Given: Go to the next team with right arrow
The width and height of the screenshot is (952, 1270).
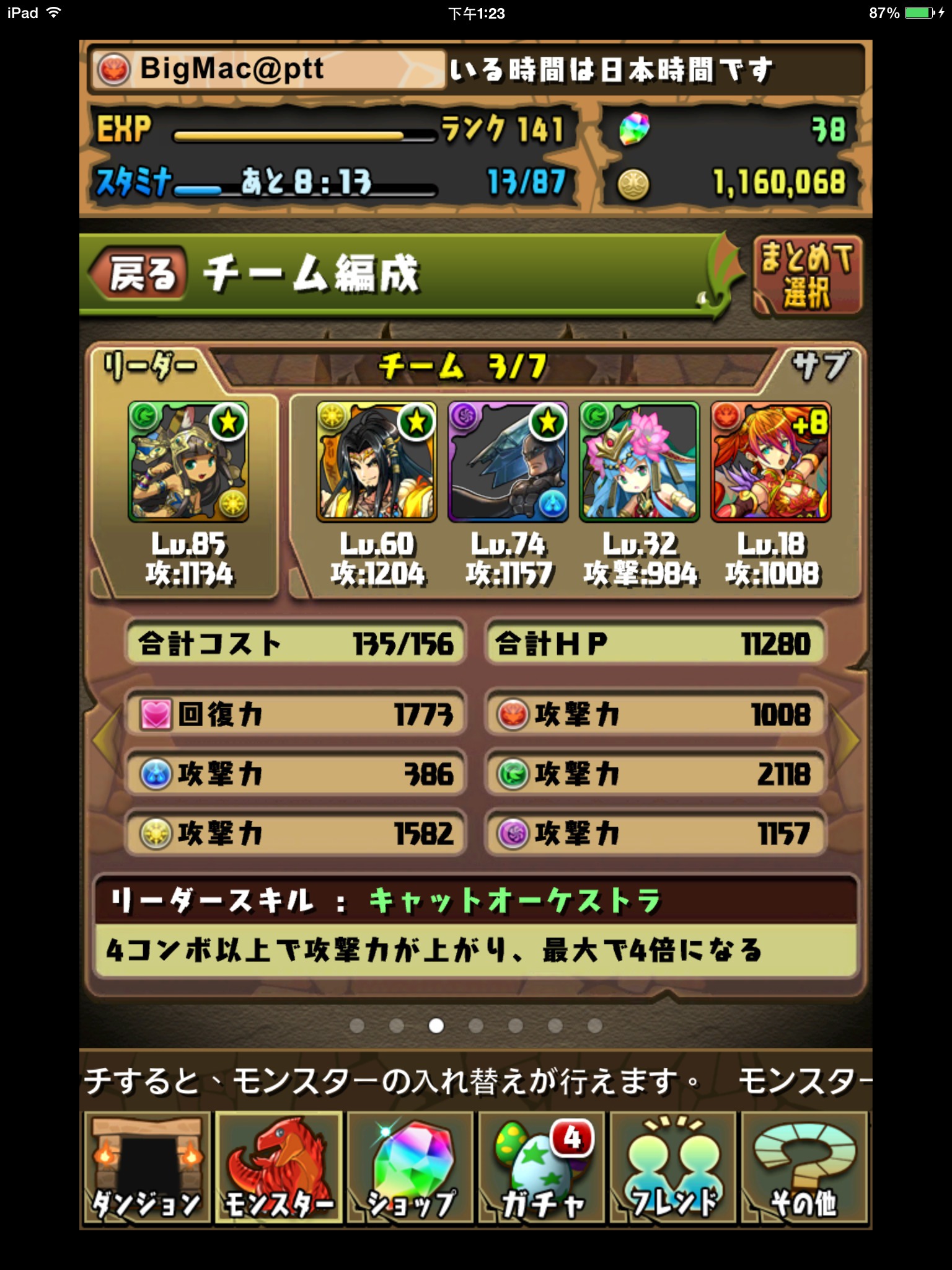Looking at the screenshot, I should coord(848,739).
